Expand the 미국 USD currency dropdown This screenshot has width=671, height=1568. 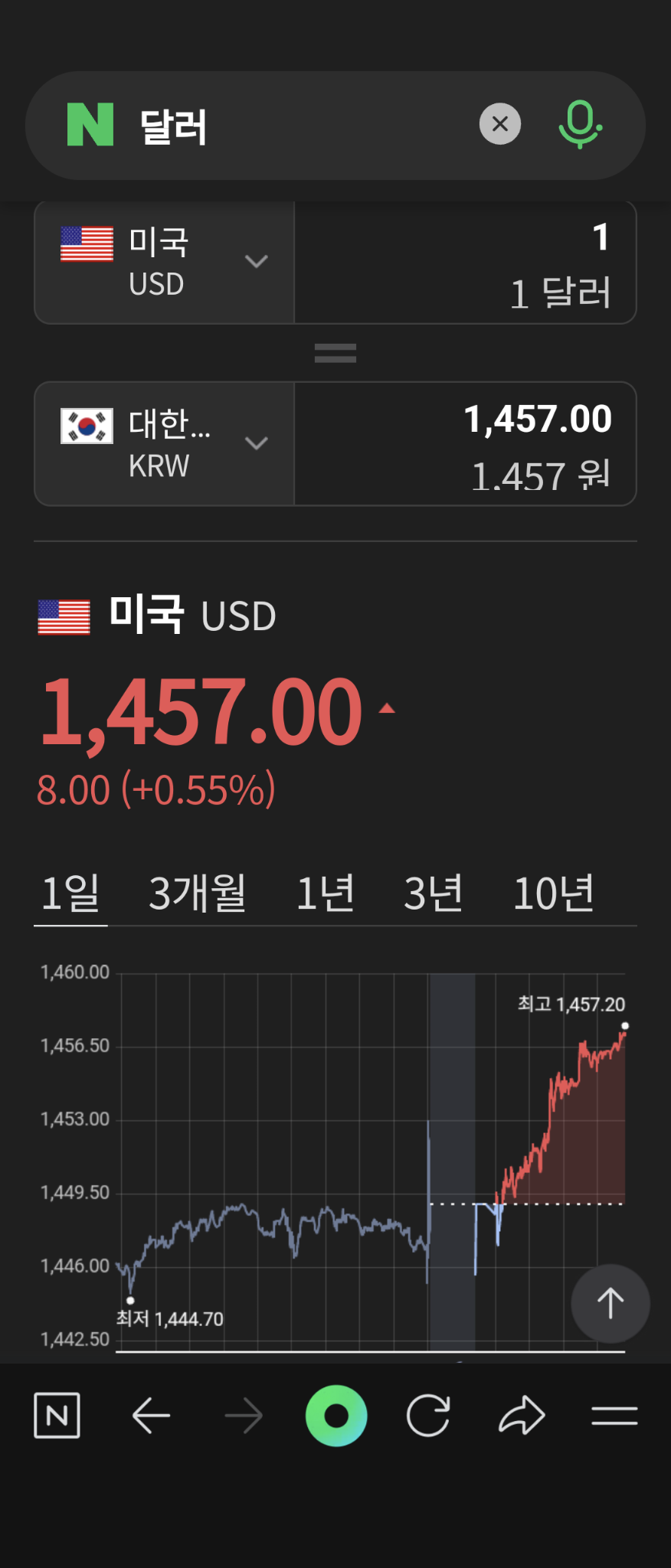165,262
